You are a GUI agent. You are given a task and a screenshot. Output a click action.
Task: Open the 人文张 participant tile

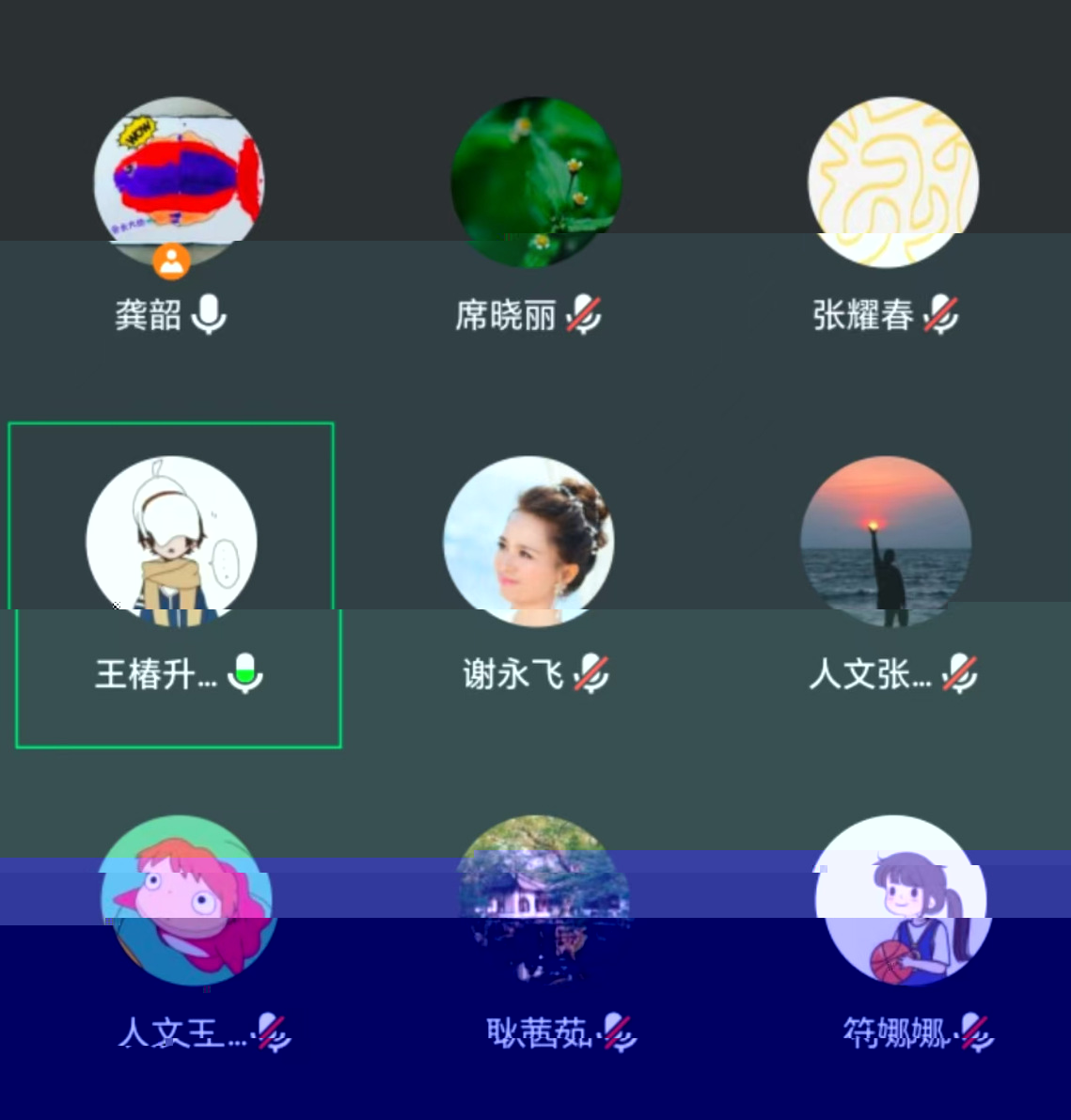tap(886, 542)
